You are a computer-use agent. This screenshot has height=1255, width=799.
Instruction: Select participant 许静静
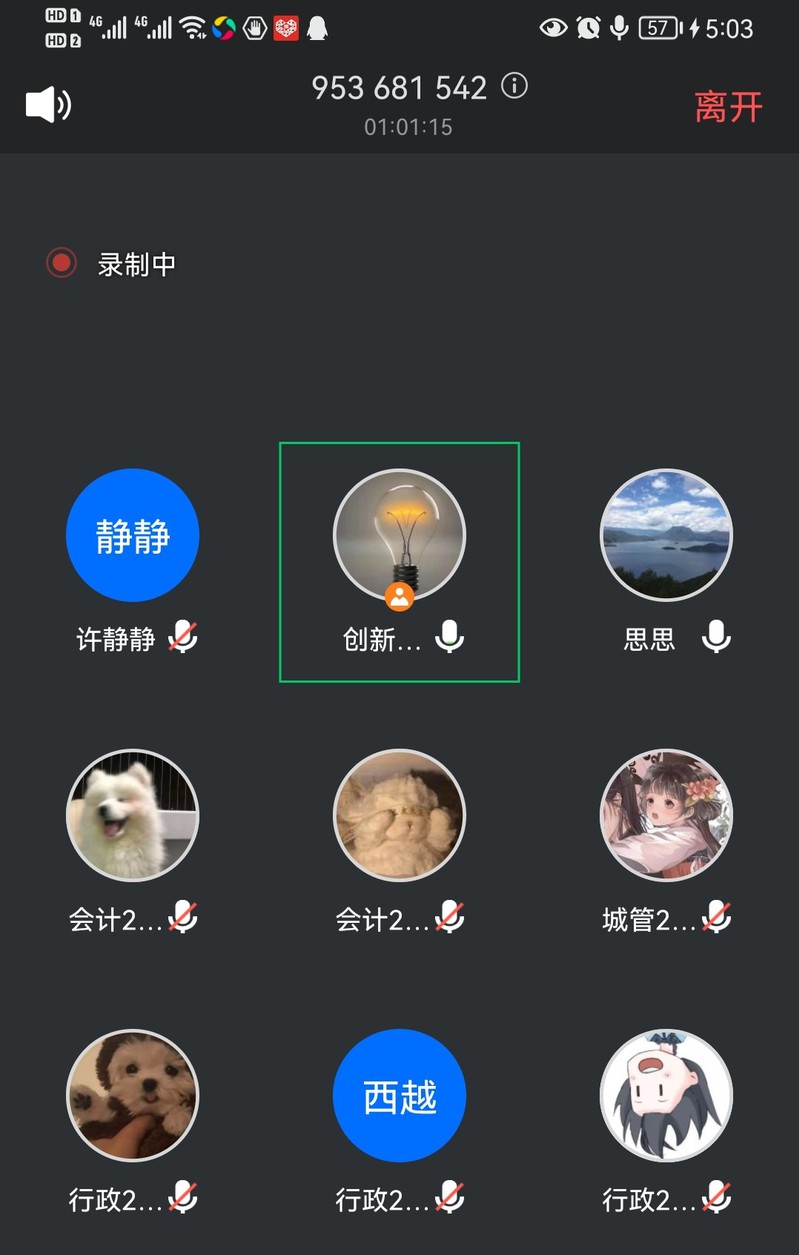pos(133,536)
